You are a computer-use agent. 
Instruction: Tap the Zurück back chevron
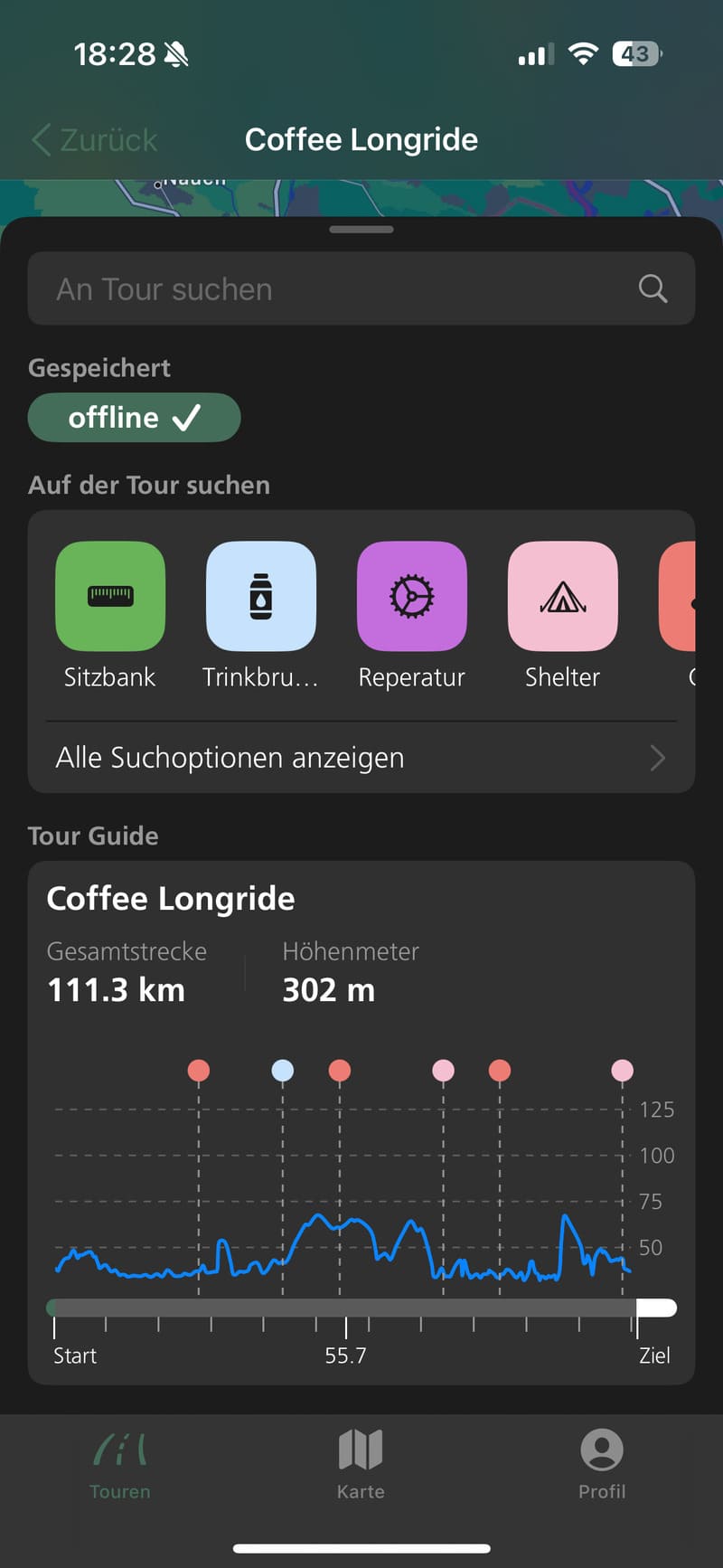(x=40, y=140)
